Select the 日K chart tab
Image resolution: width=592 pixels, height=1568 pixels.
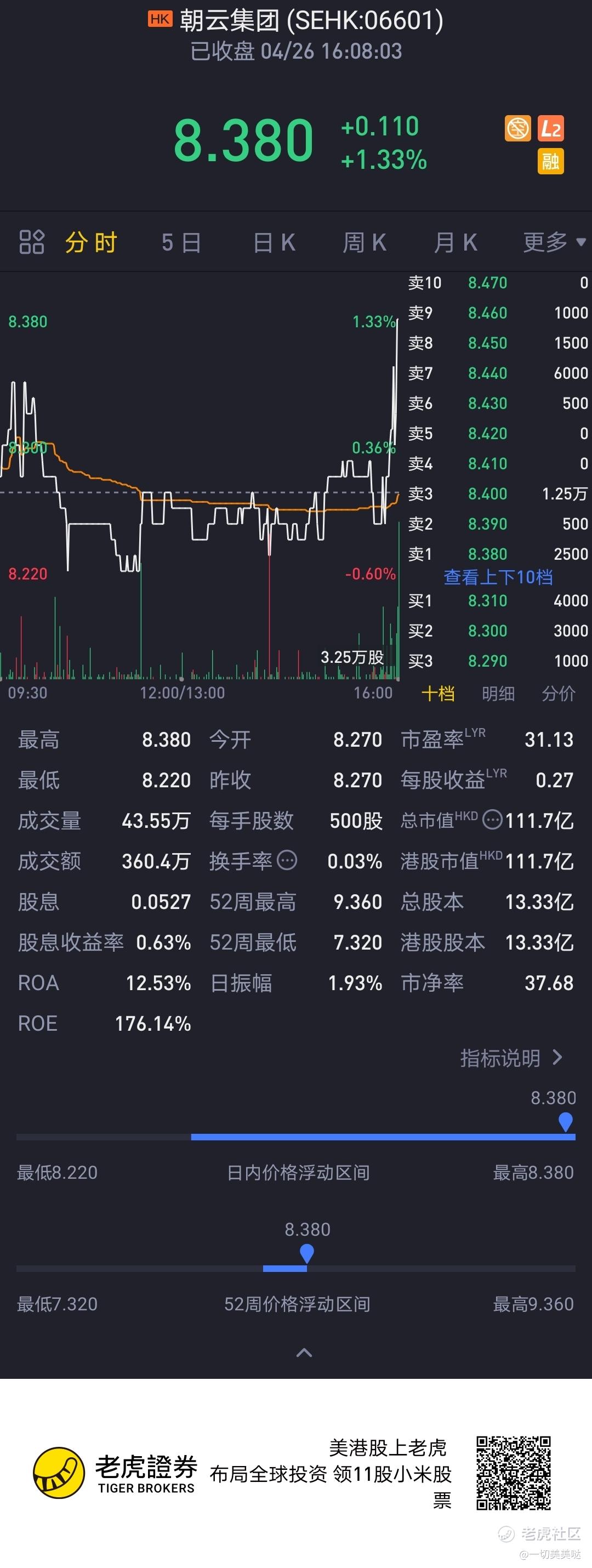274,242
